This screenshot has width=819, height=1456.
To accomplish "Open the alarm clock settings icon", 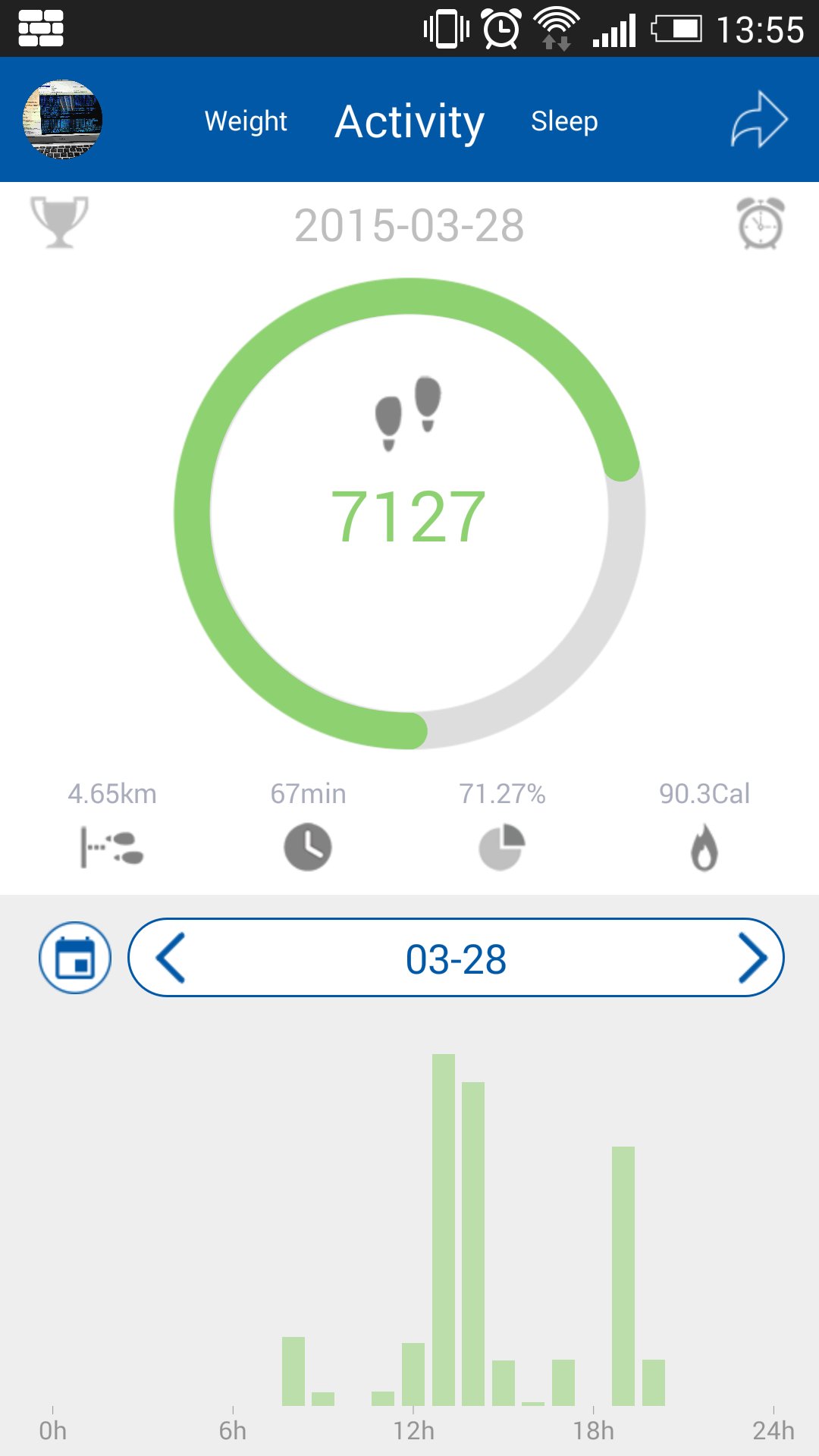I will [761, 223].
